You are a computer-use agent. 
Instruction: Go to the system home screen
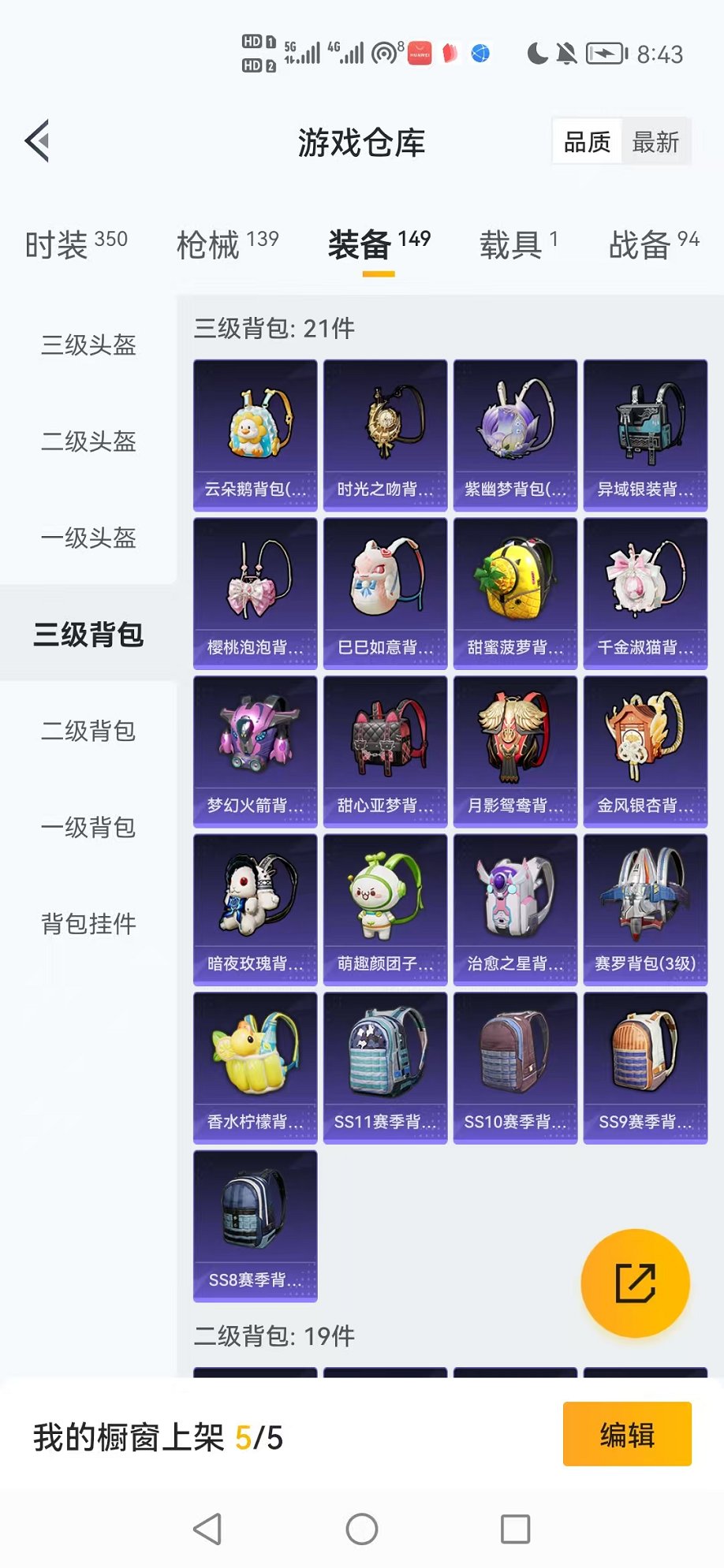362,1529
